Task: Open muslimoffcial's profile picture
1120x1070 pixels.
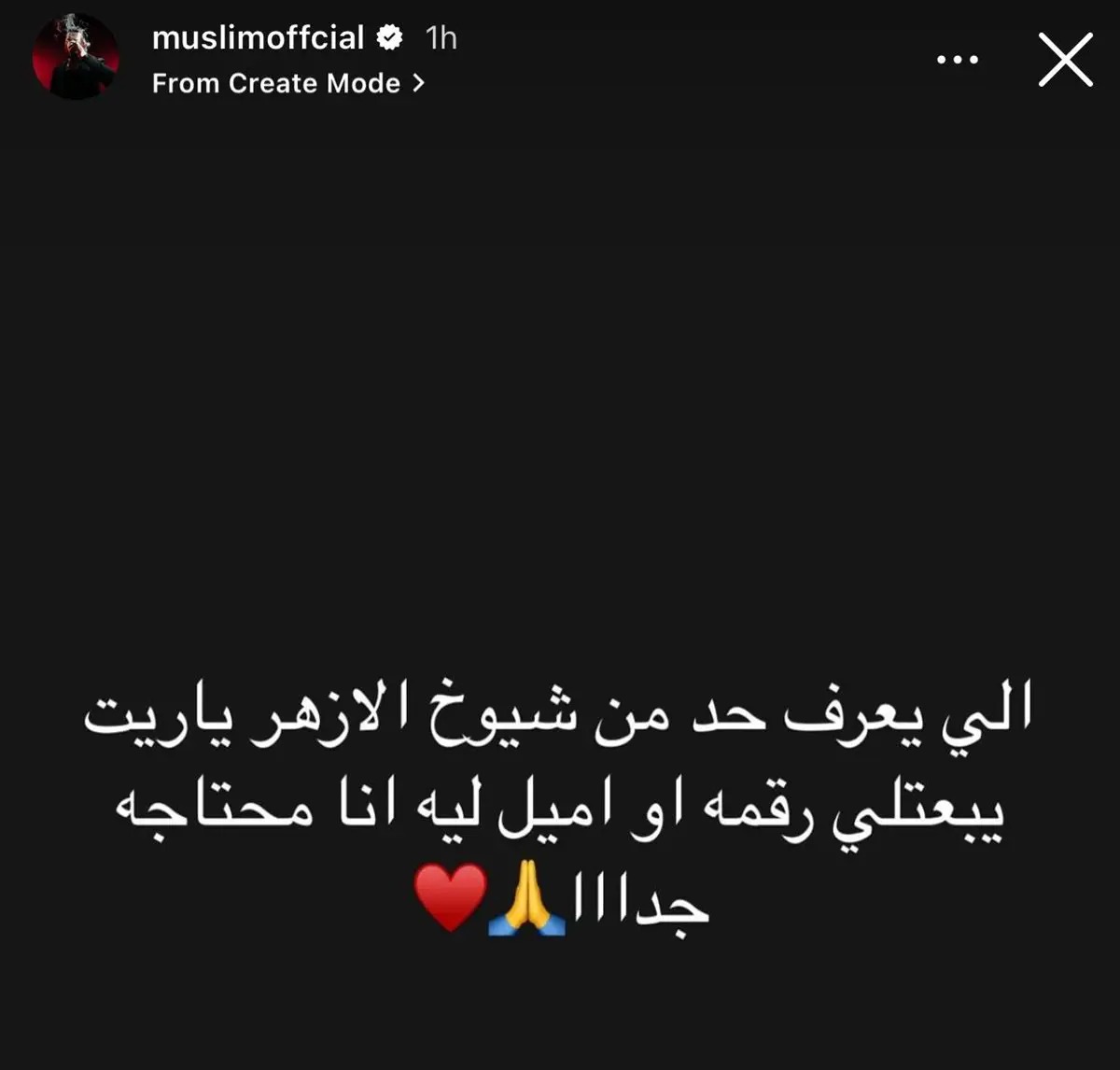Action: [x=76, y=58]
